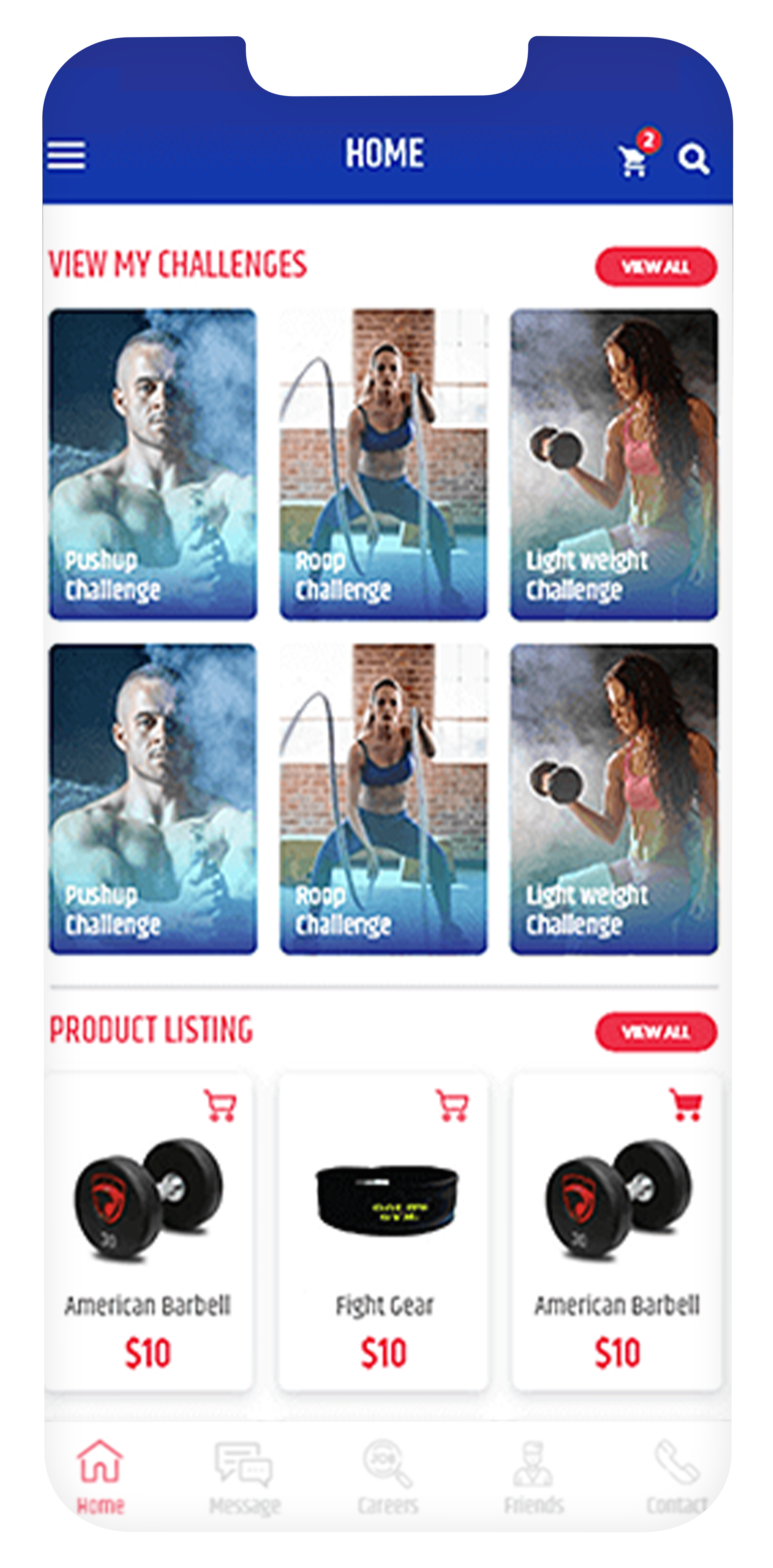Image resolution: width=773 pixels, height=1568 pixels.
Task: Open the Contact tab
Action: click(677, 1476)
